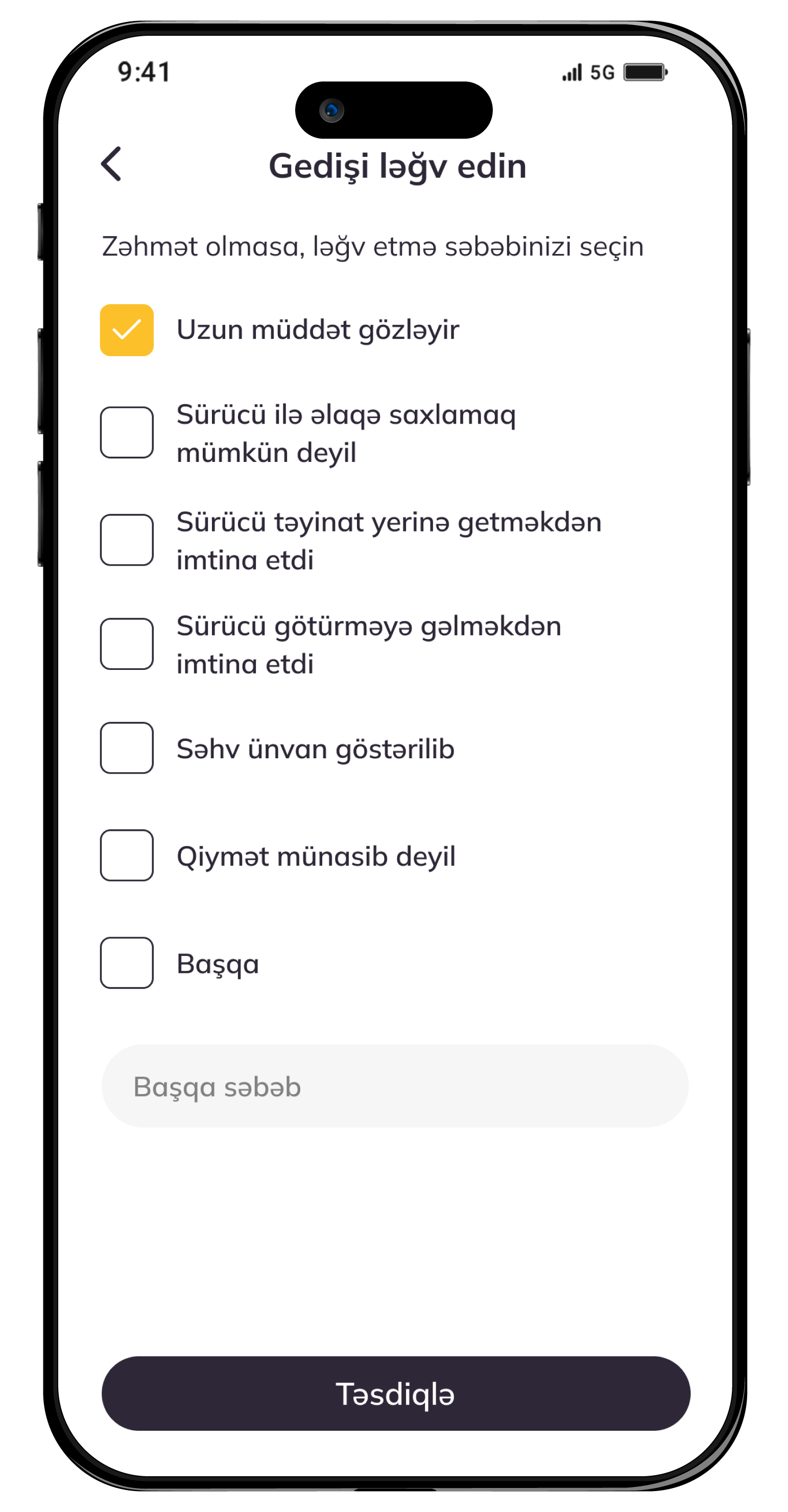The height and width of the screenshot is (1512, 788).
Task: Uncheck the 'Uzun müddət gözləyir' checkbox
Action: coord(127,330)
